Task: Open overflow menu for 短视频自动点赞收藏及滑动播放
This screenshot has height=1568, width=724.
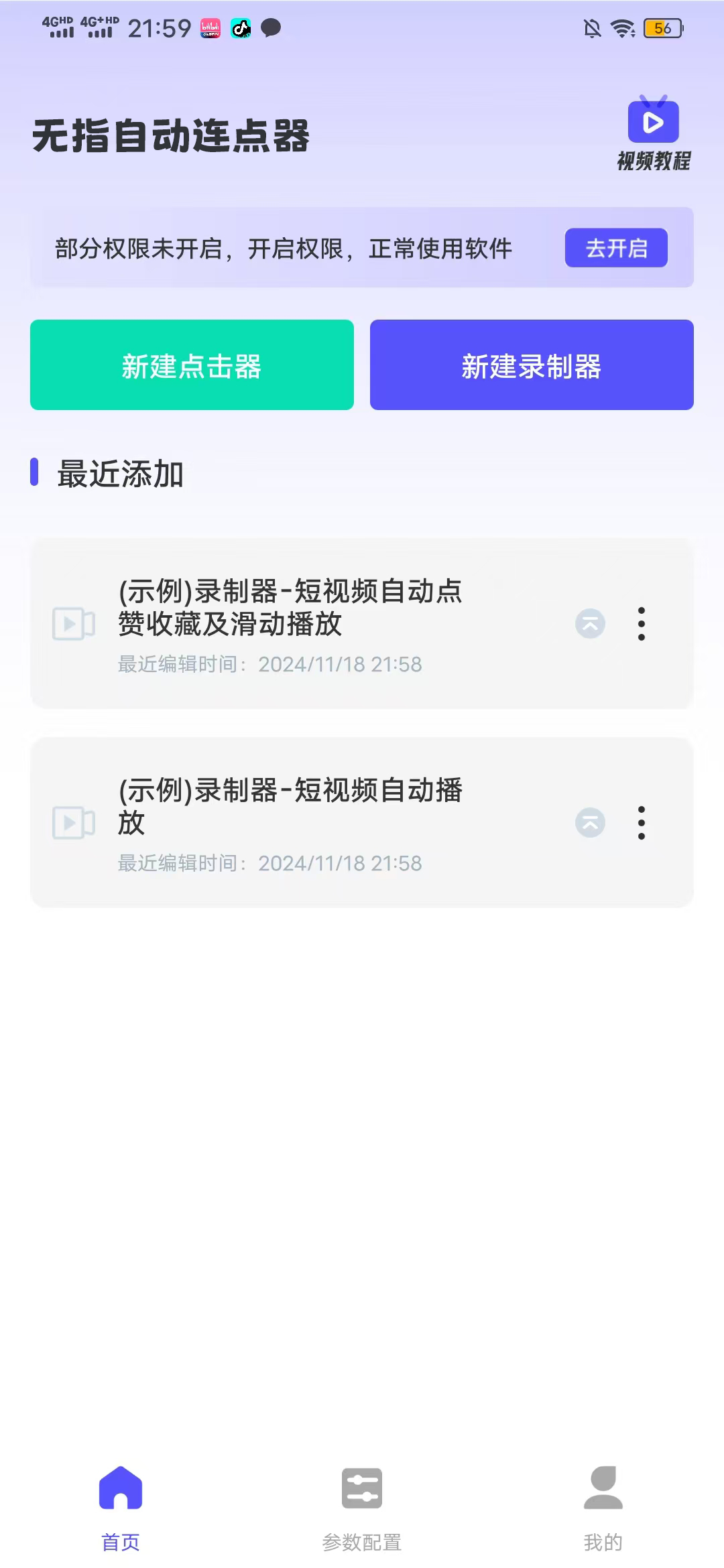Action: [x=642, y=624]
